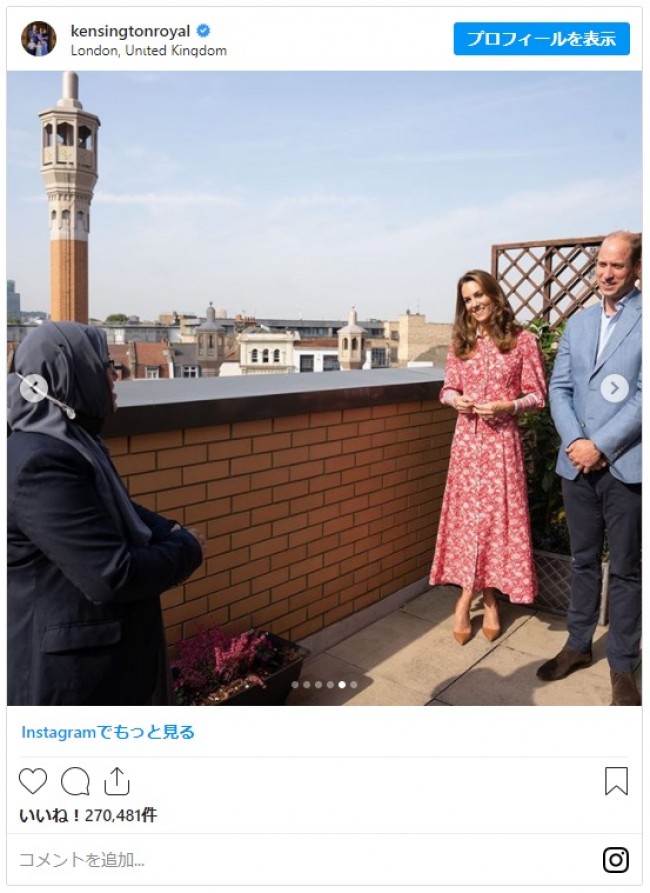Tap the プロフィールを表示 button
The width and height of the screenshot is (650, 893).
coord(541,39)
